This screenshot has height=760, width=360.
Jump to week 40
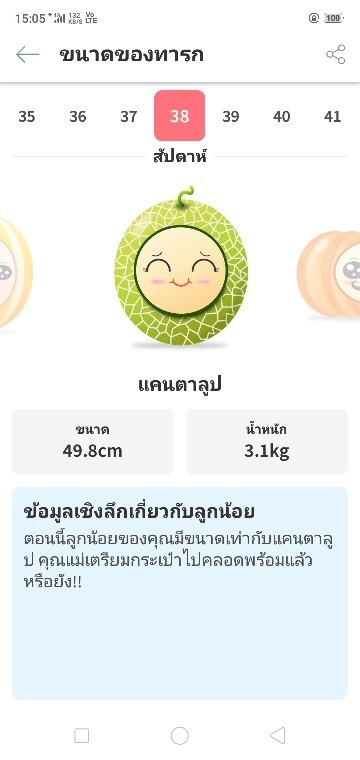point(282,116)
